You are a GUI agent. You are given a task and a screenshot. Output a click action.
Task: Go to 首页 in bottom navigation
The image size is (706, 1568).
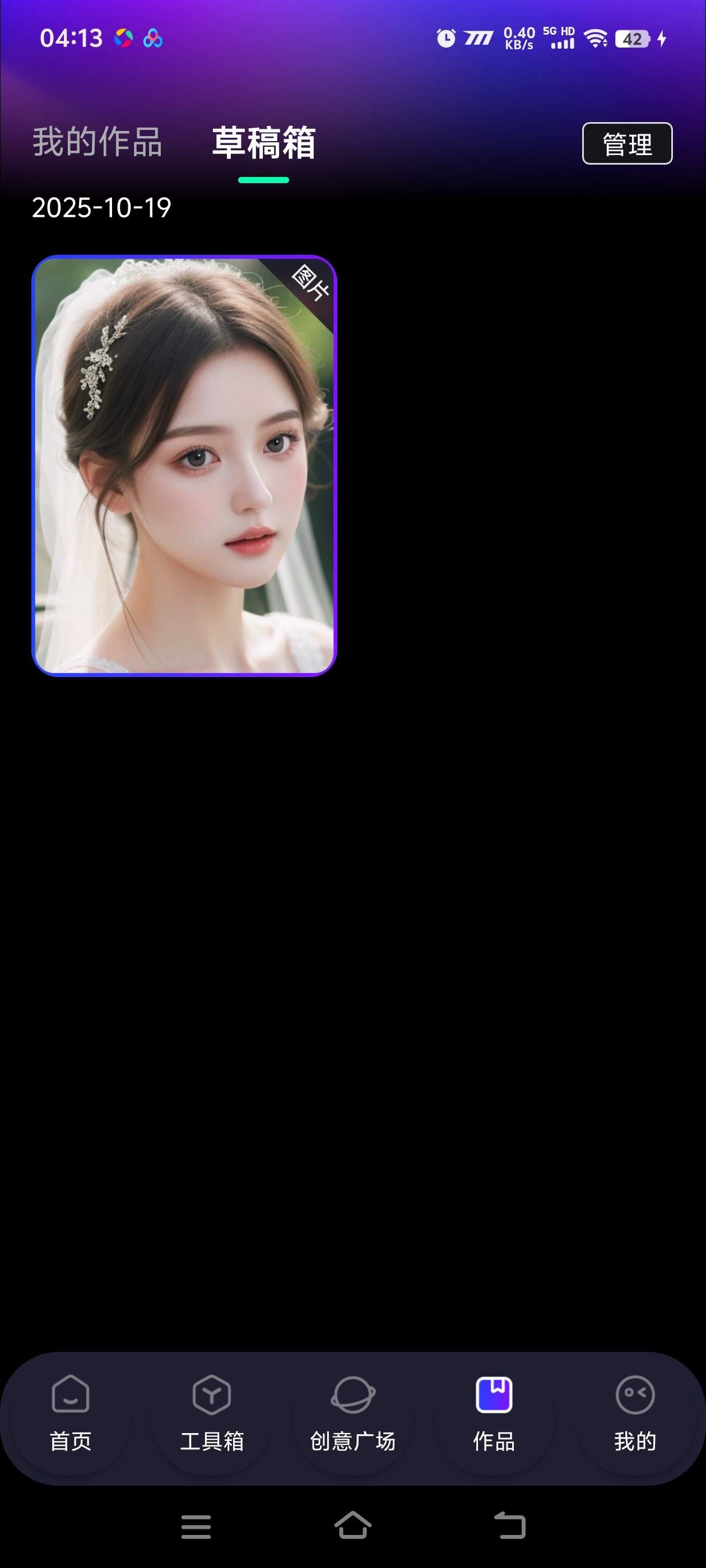71,1413
